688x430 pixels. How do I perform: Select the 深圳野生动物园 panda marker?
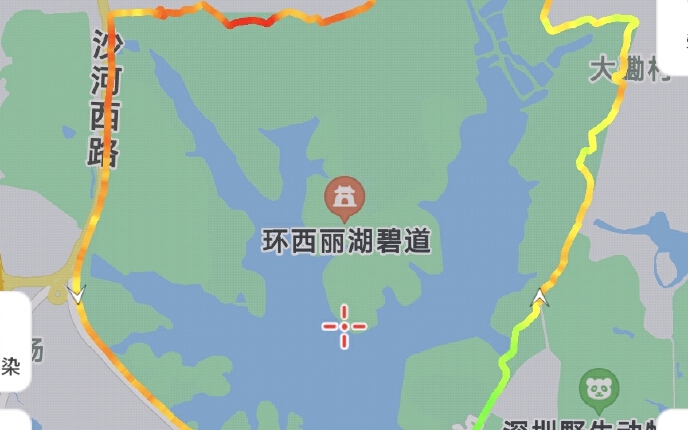(x=599, y=387)
